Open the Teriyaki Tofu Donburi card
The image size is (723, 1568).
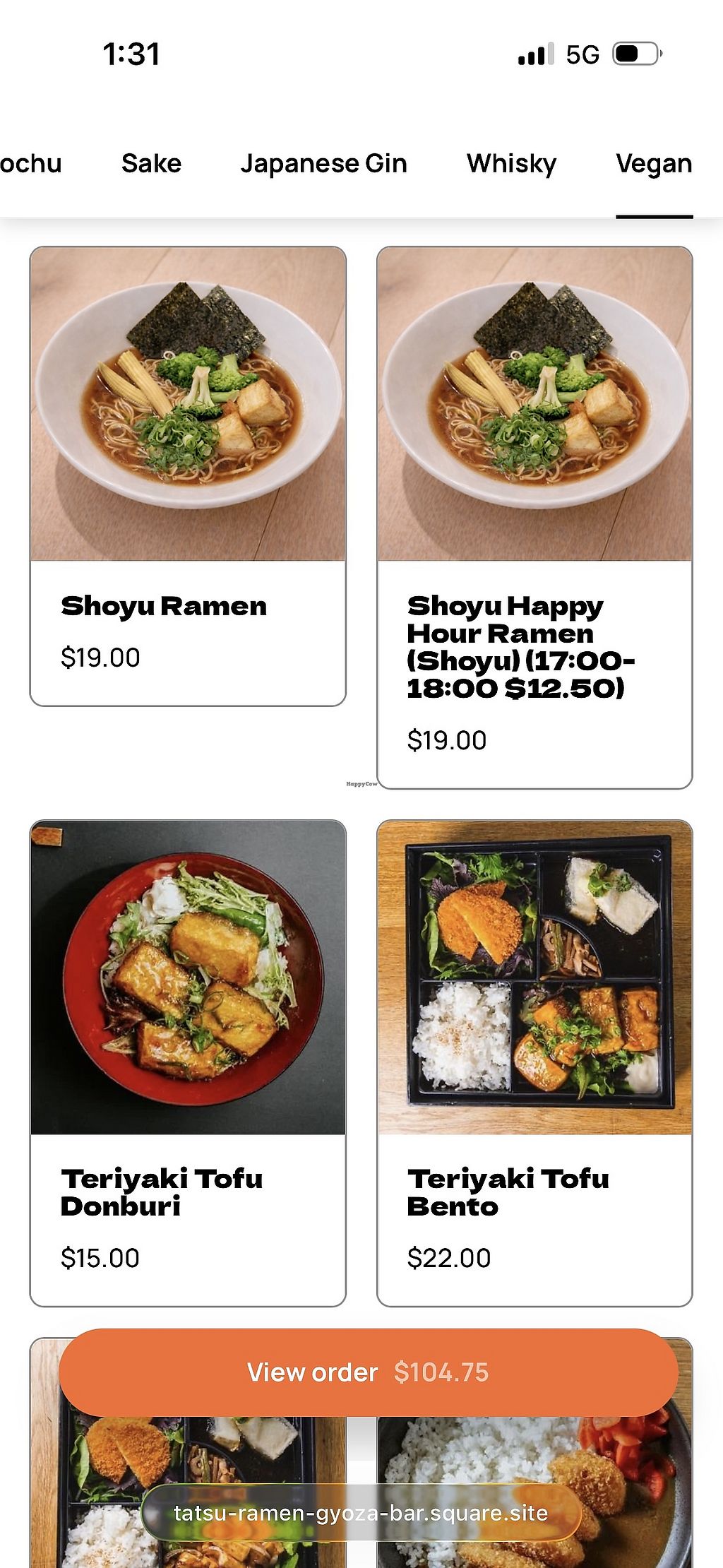[188, 1062]
